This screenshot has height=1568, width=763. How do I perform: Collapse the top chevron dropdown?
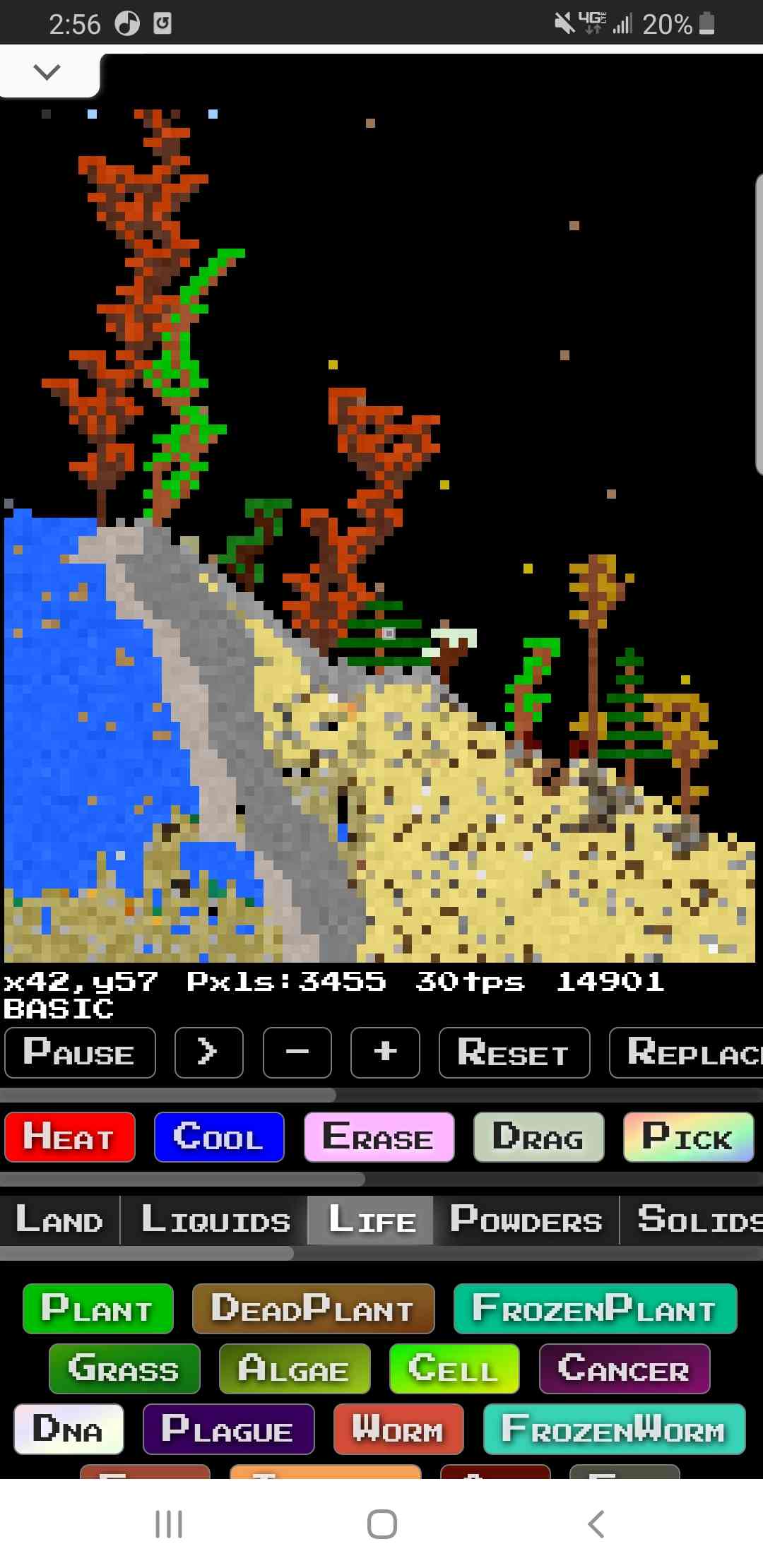tap(47, 72)
